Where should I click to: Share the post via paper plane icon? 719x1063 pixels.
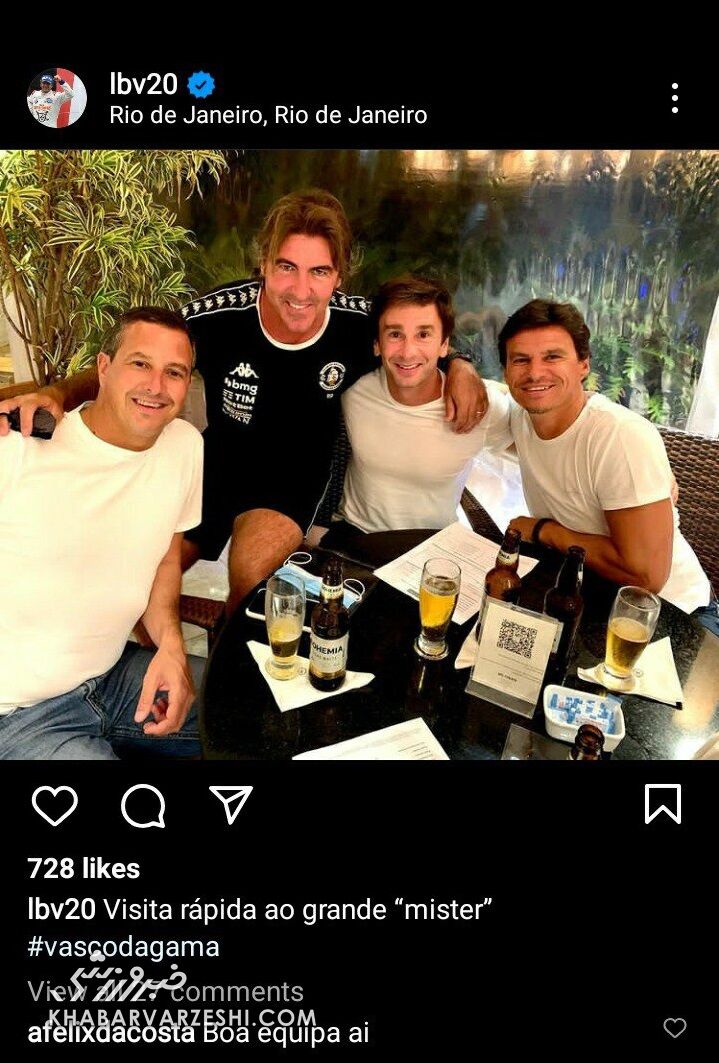(x=231, y=805)
